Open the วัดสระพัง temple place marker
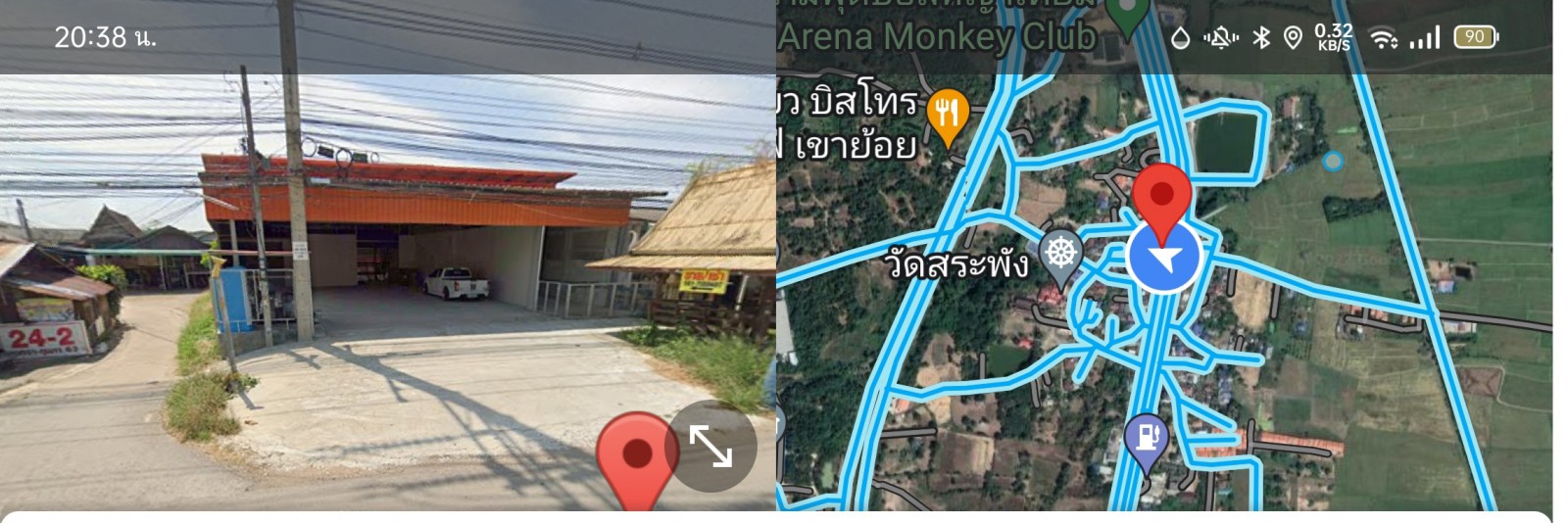The width and height of the screenshot is (1568, 523). (1060, 252)
